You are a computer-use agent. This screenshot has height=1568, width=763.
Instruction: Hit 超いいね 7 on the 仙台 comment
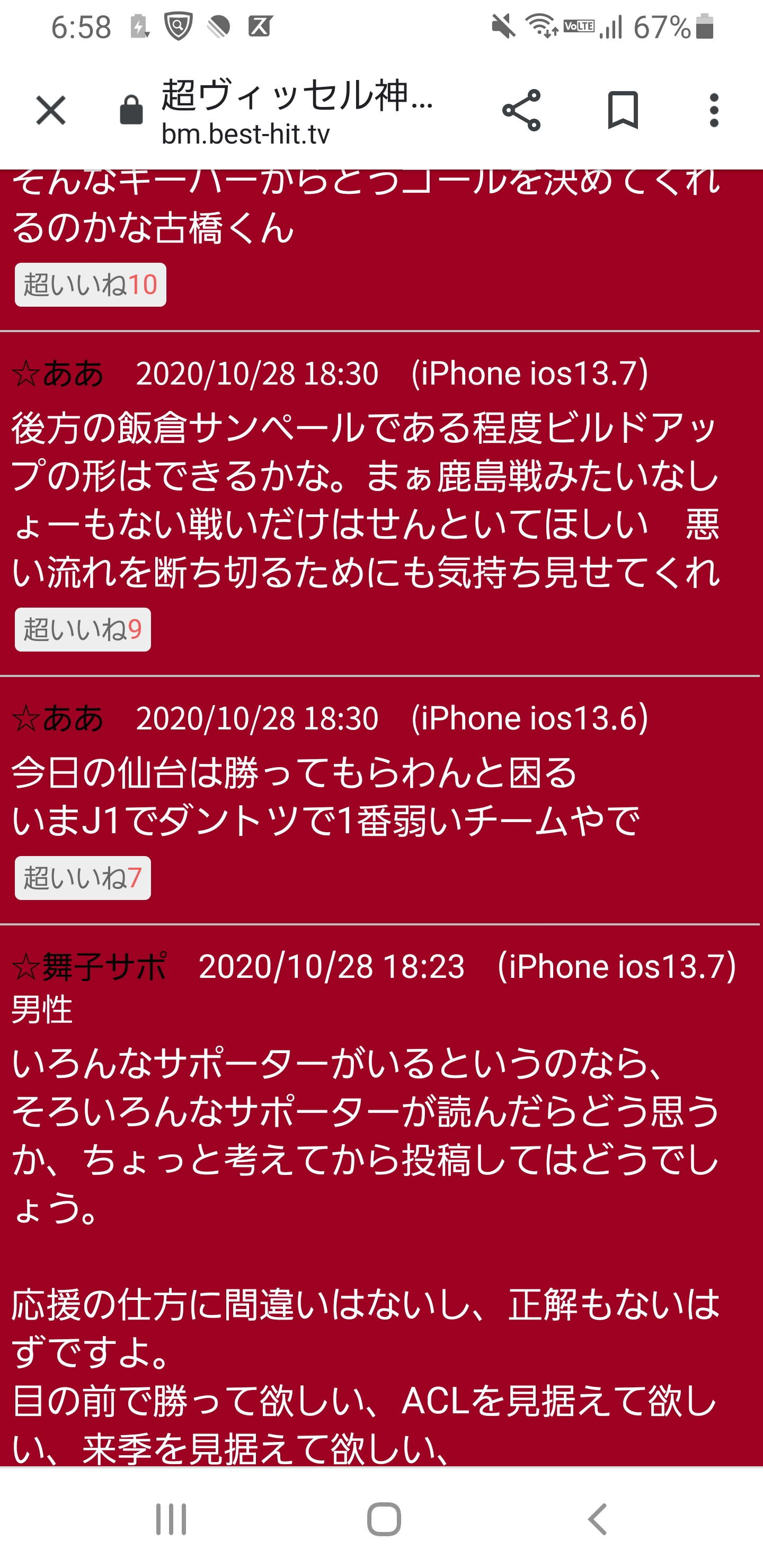pos(83,878)
